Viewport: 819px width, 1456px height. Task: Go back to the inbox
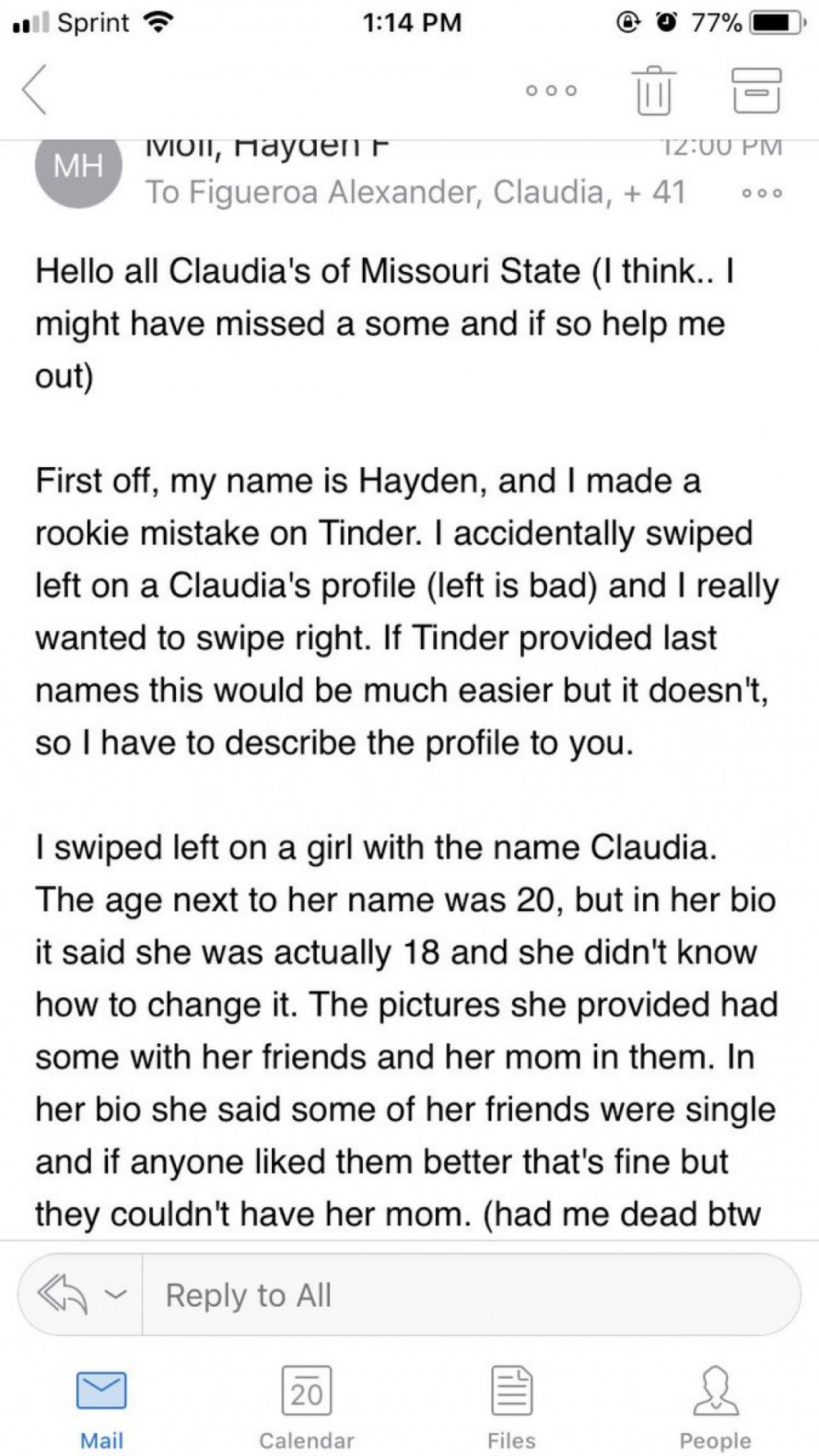34,89
